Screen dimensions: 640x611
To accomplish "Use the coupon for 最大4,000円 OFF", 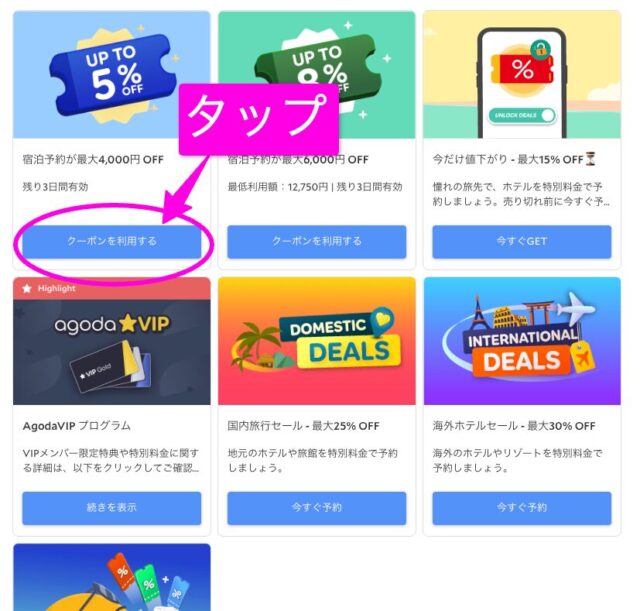I will coord(111,241).
